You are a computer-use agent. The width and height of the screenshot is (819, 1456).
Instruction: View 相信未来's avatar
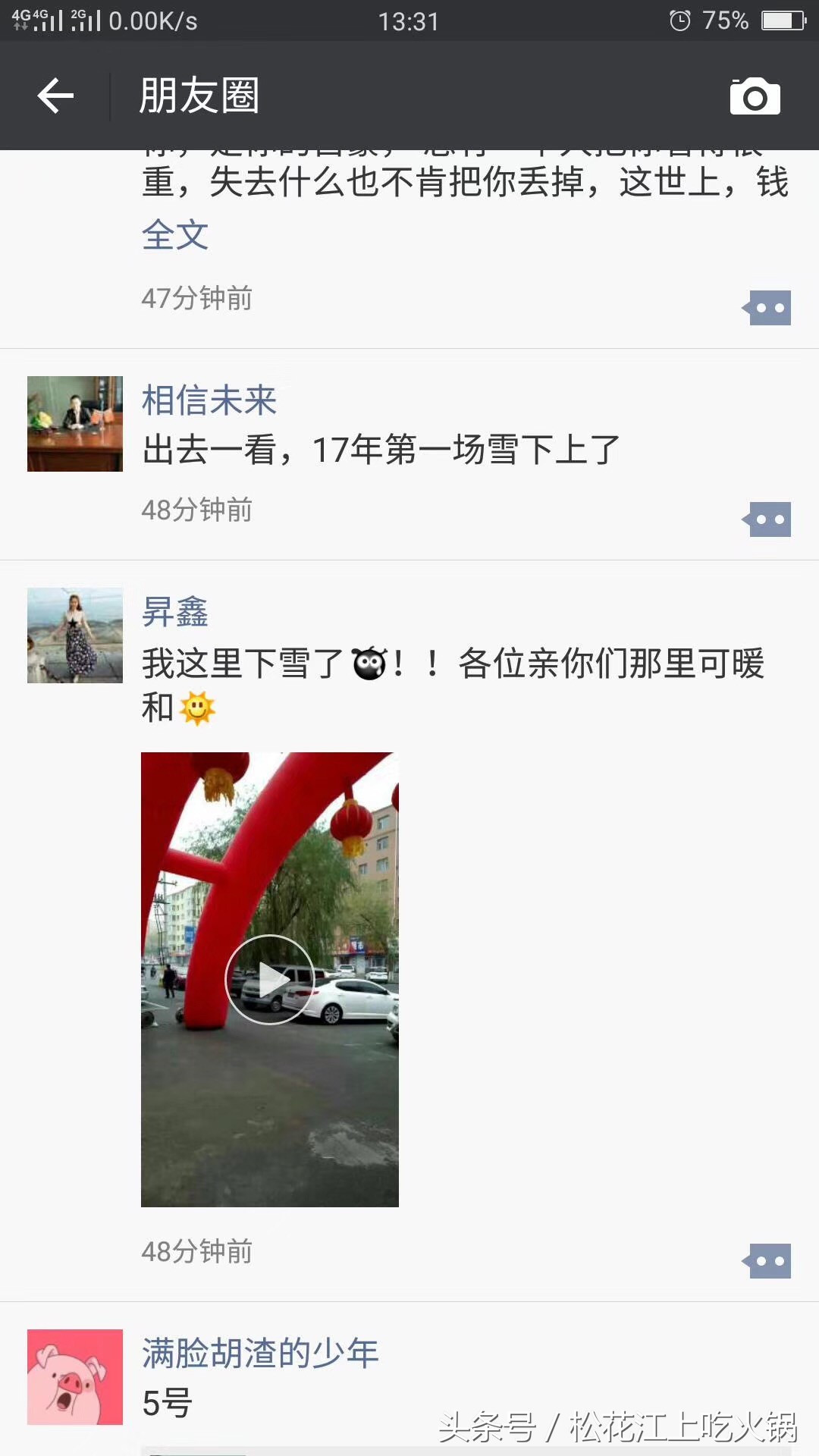coord(75,424)
